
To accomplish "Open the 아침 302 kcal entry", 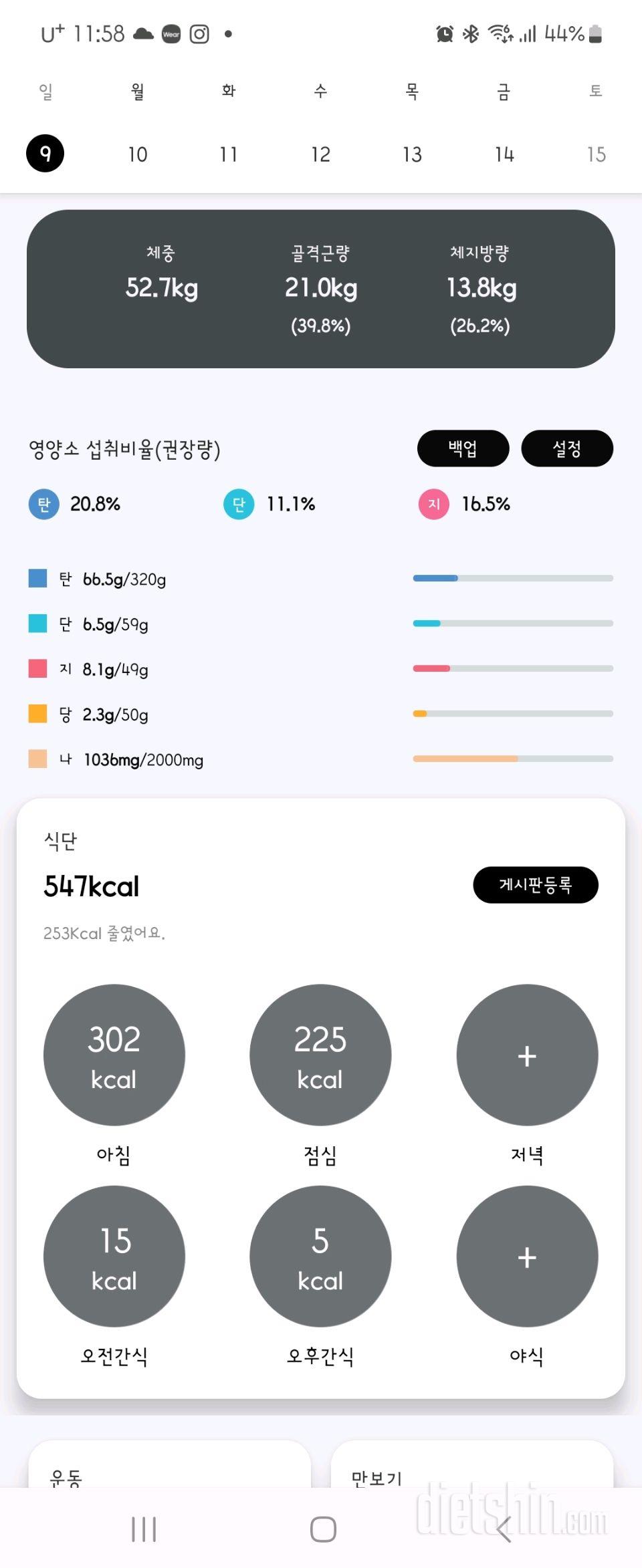I will (114, 1055).
